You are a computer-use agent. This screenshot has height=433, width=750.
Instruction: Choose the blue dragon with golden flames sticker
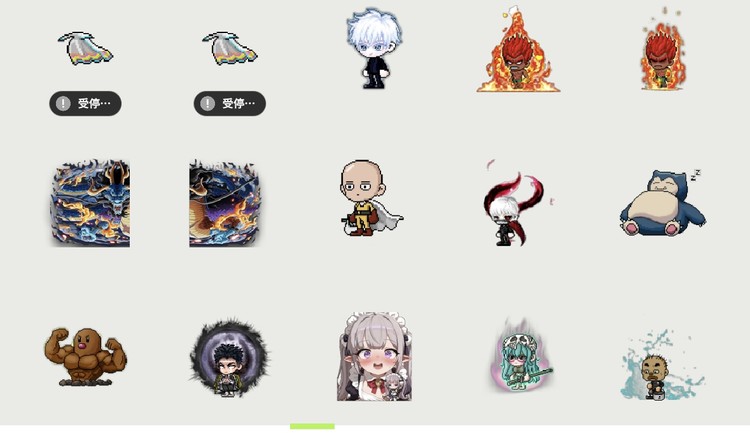pyautogui.click(x=90, y=203)
